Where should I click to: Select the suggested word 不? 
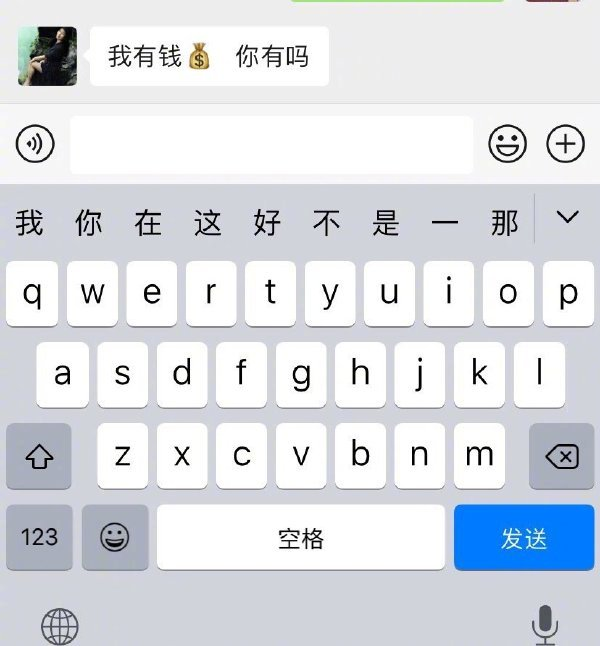[327, 223]
